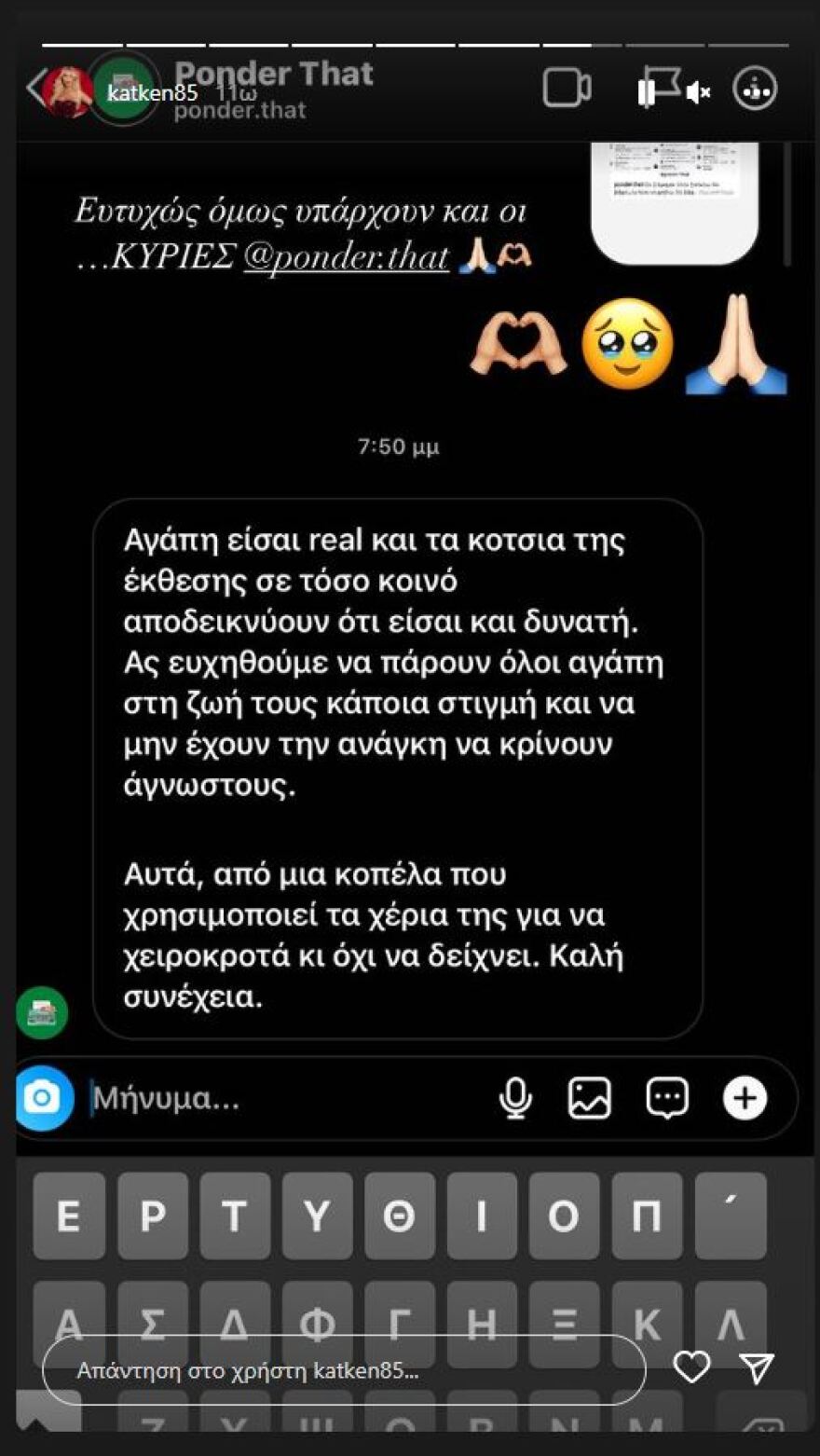Mute the story sound

coord(697,90)
